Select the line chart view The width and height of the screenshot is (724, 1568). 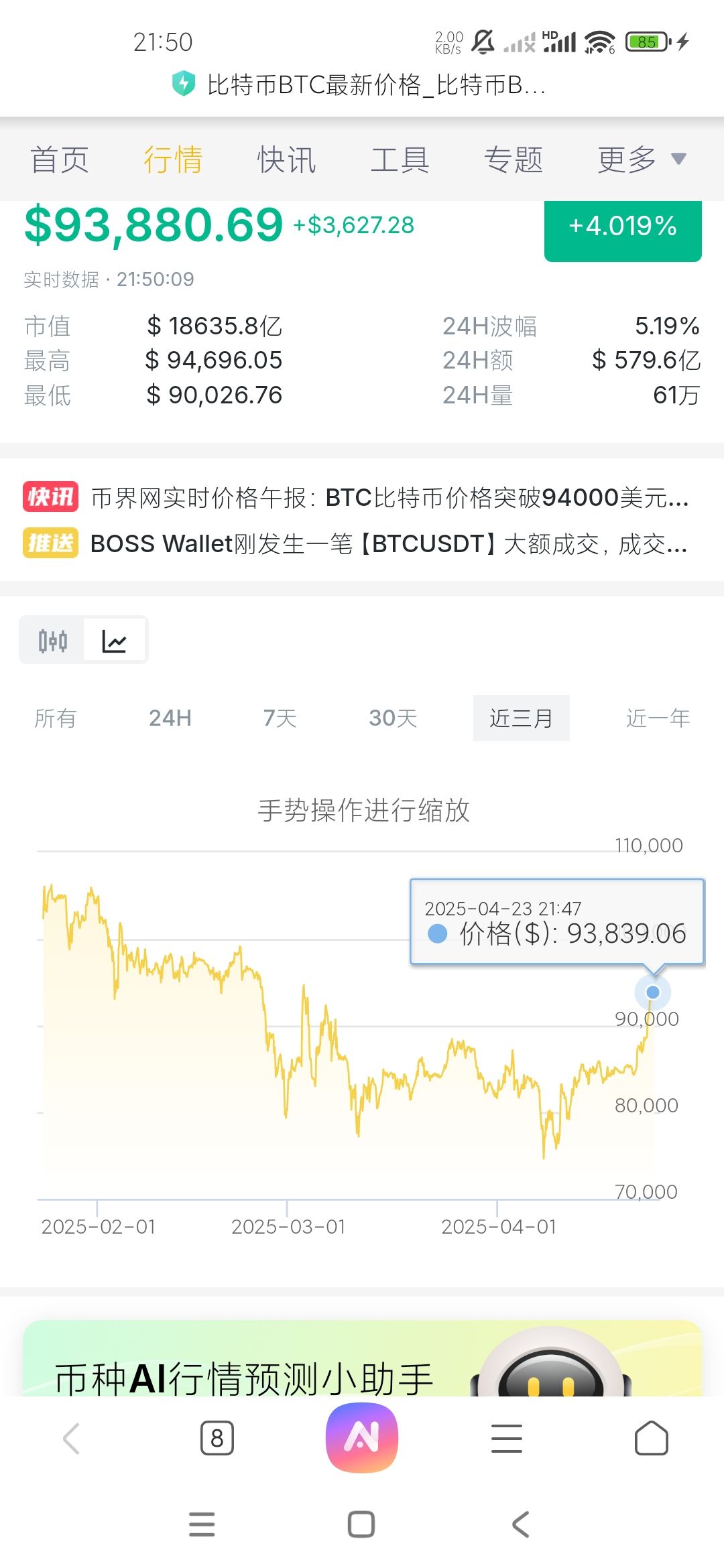coord(115,641)
